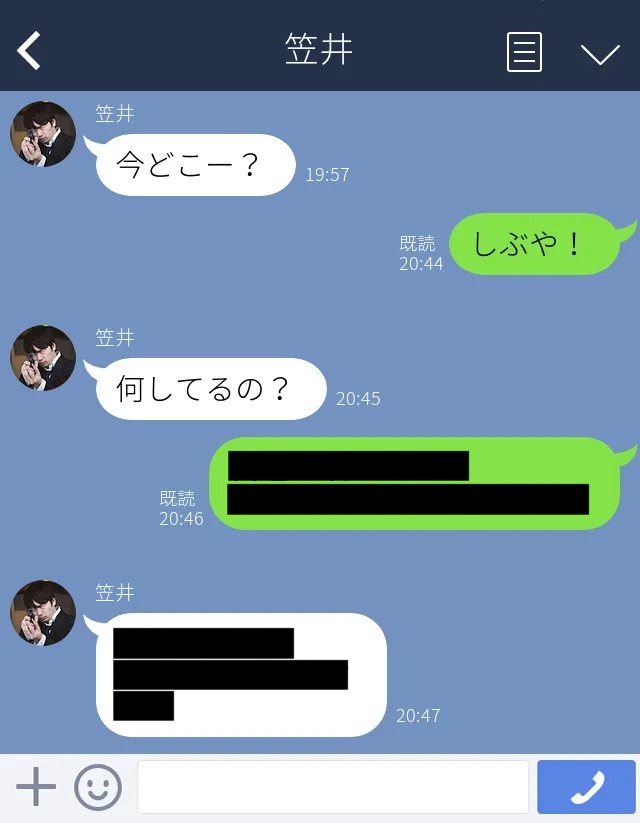640x823 pixels.
Task: Open the emoji sticker picker
Action: [x=98, y=788]
